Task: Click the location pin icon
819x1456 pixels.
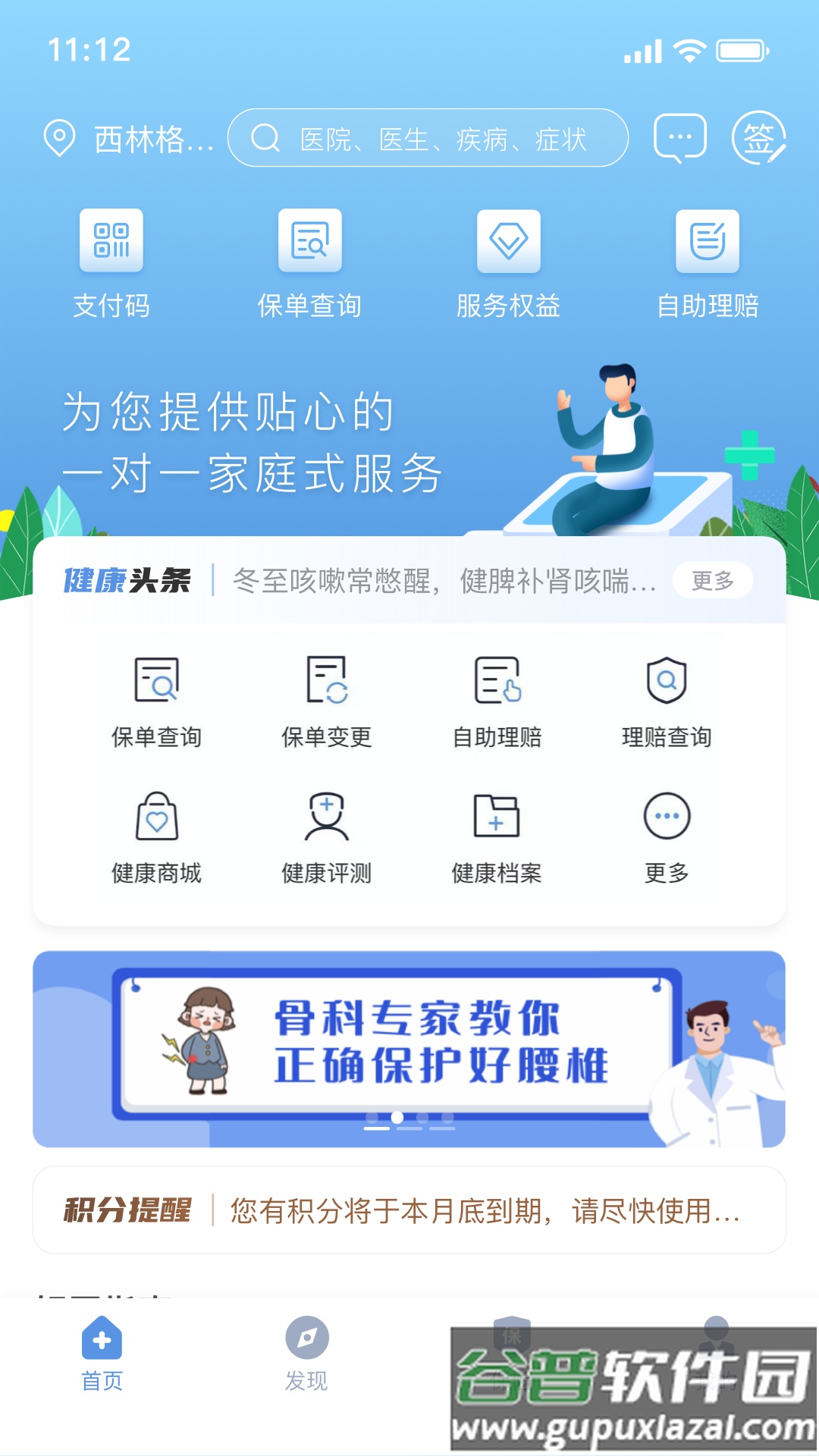Action: [x=59, y=138]
